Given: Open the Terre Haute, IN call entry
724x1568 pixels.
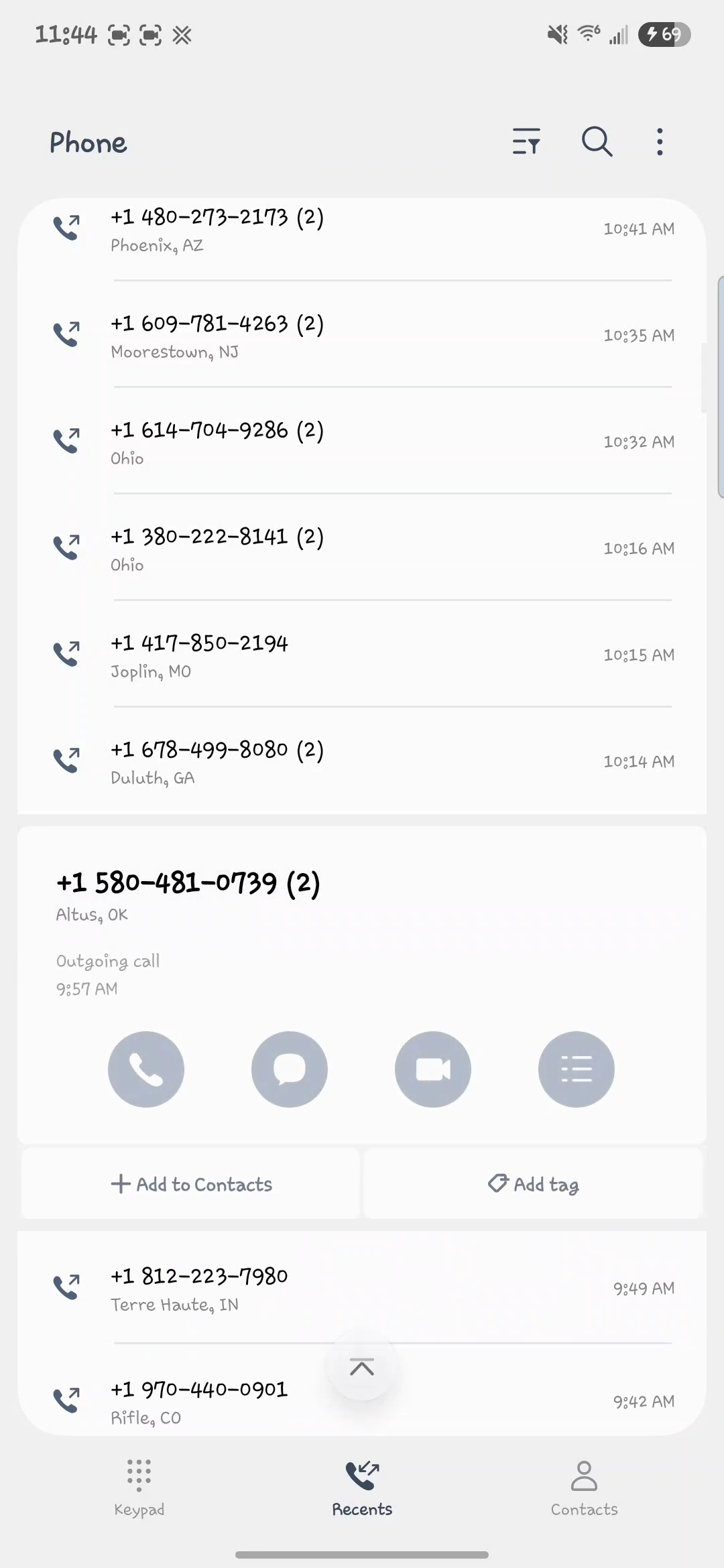Looking at the screenshot, I should [x=362, y=1289].
